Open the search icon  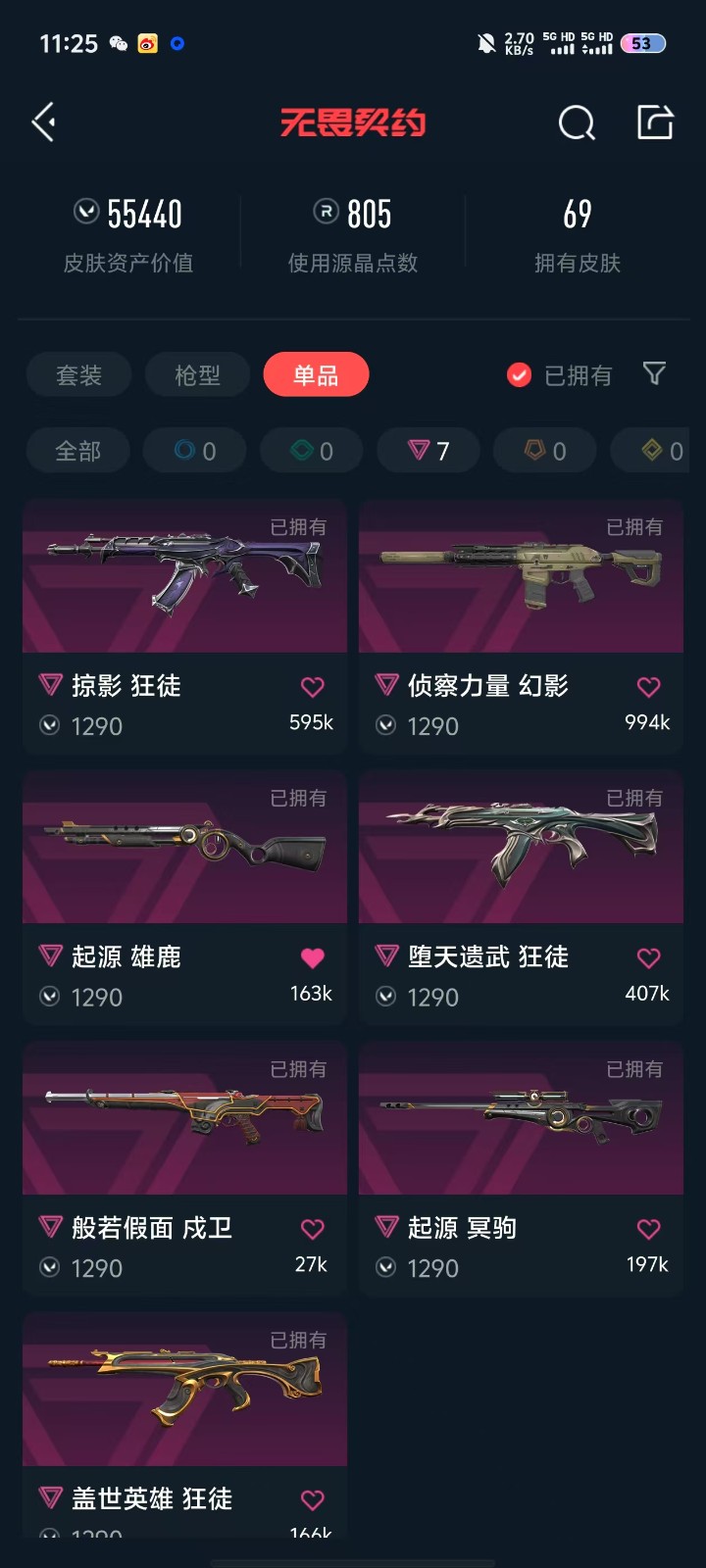(x=577, y=123)
